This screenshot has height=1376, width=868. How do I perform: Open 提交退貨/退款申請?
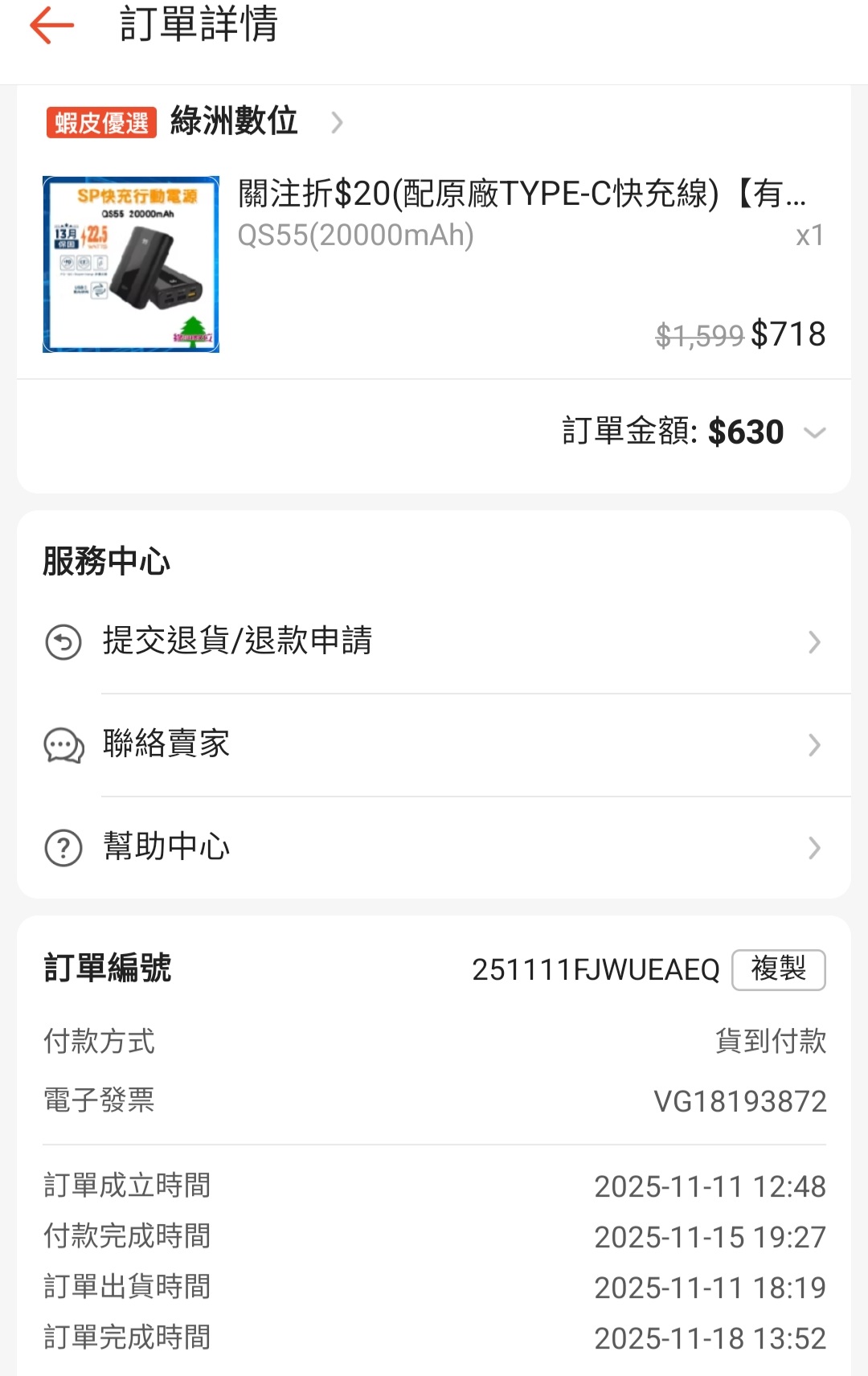[x=434, y=641]
